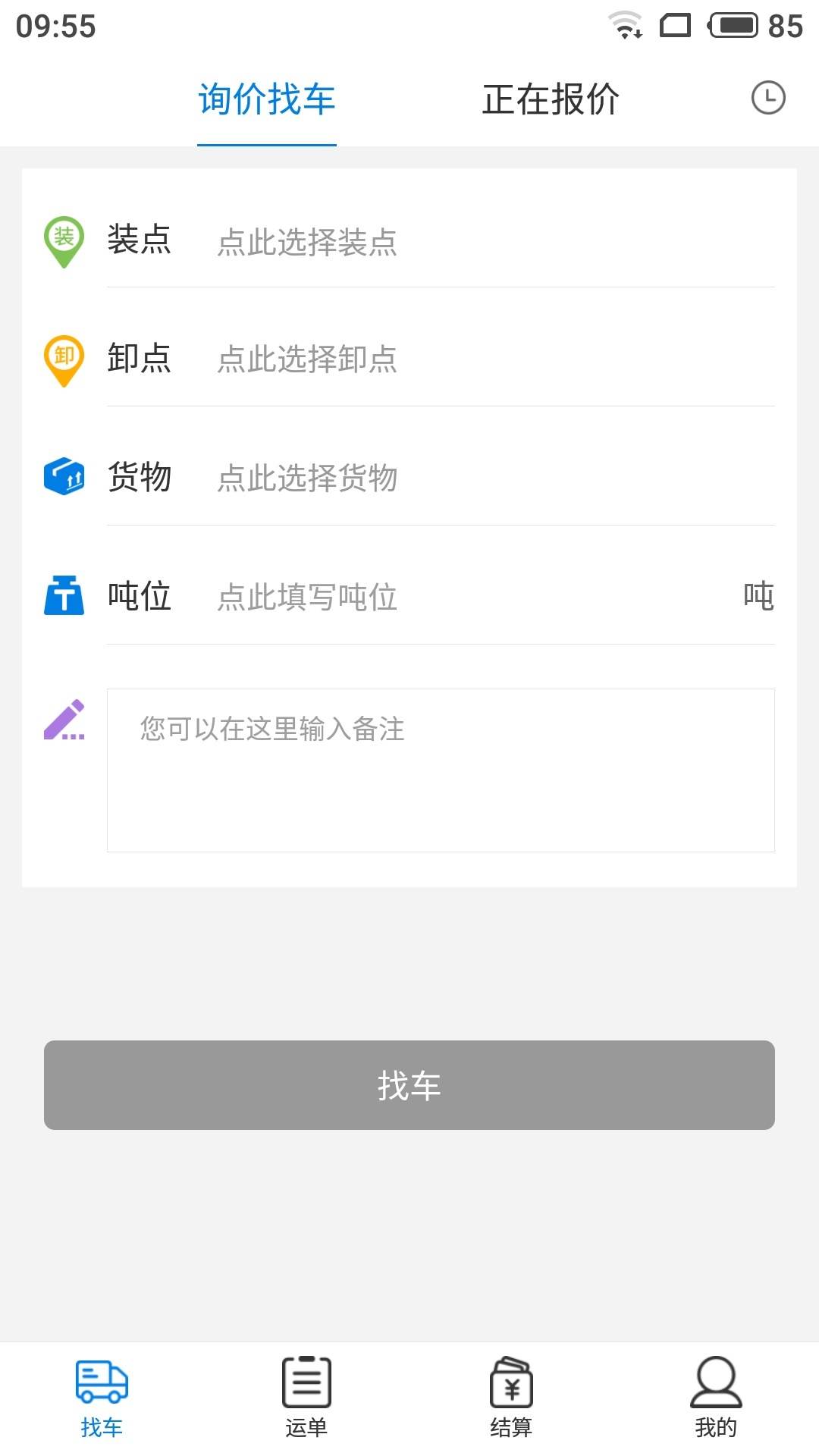Image resolution: width=819 pixels, height=1456 pixels.
Task: Click the green 装点 loading point icon
Action: pos(64,241)
